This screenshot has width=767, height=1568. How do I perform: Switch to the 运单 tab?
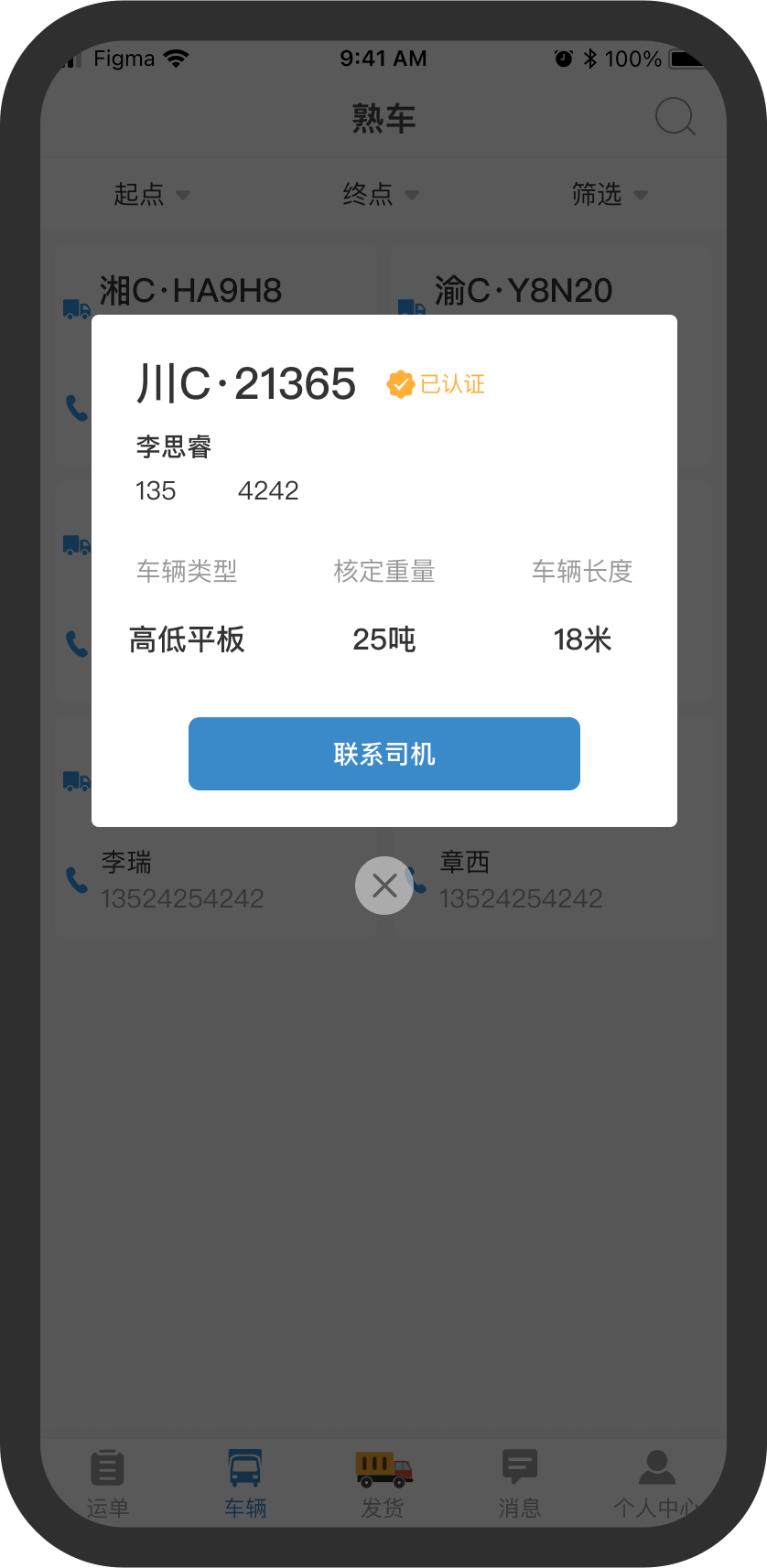pos(108,1483)
